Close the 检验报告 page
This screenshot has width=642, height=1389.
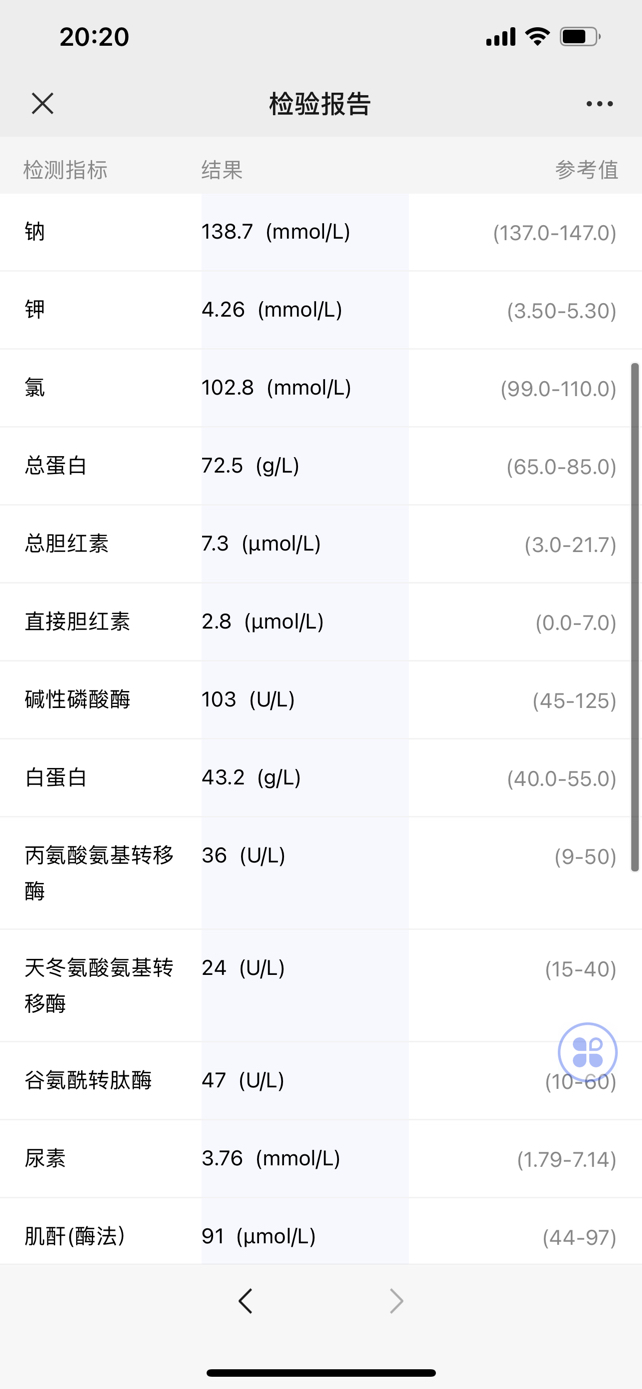pyautogui.click(x=42, y=103)
